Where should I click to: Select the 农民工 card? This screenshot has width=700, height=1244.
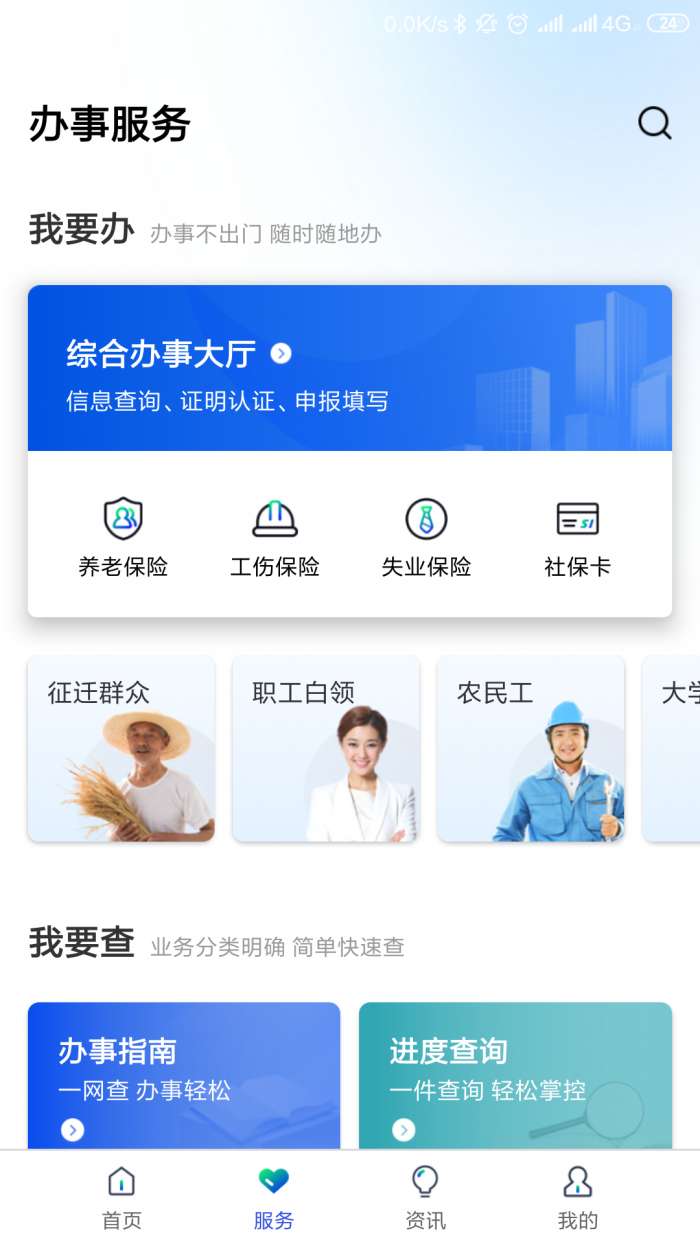pyautogui.click(x=530, y=748)
